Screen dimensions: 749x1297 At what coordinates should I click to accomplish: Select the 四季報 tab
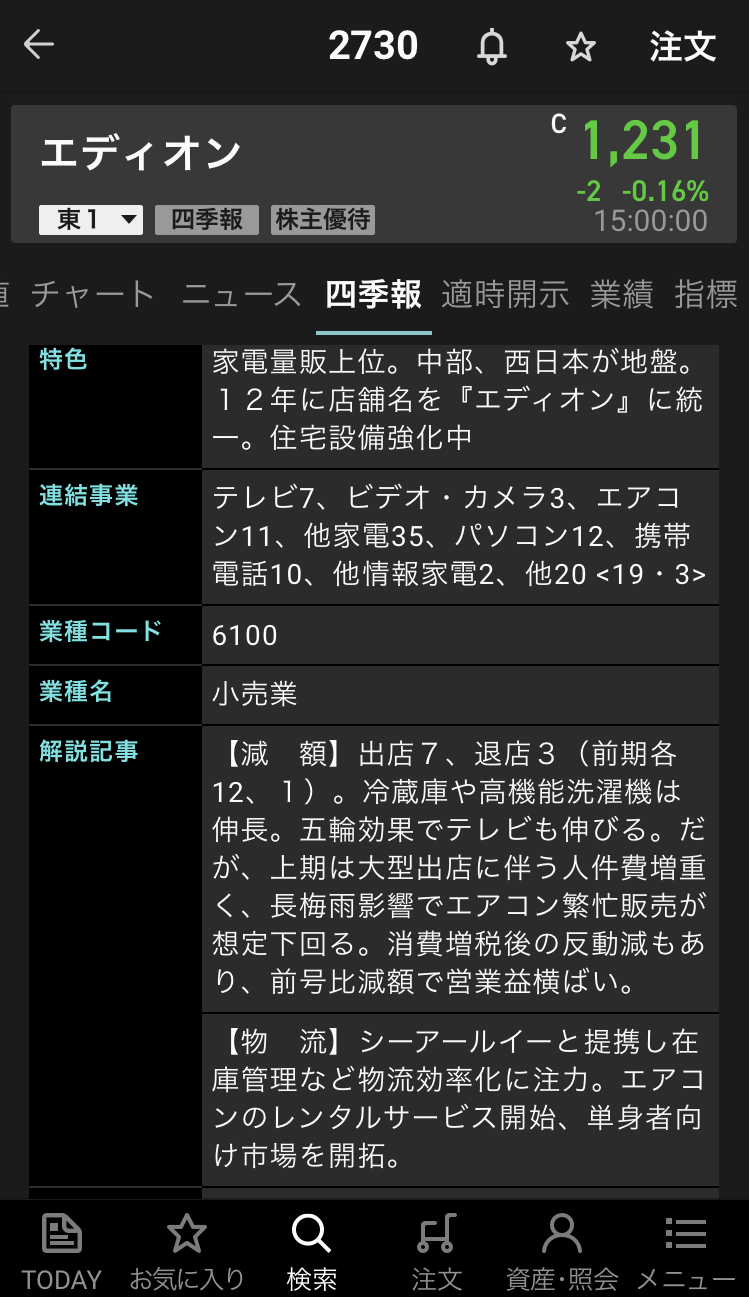(x=374, y=295)
